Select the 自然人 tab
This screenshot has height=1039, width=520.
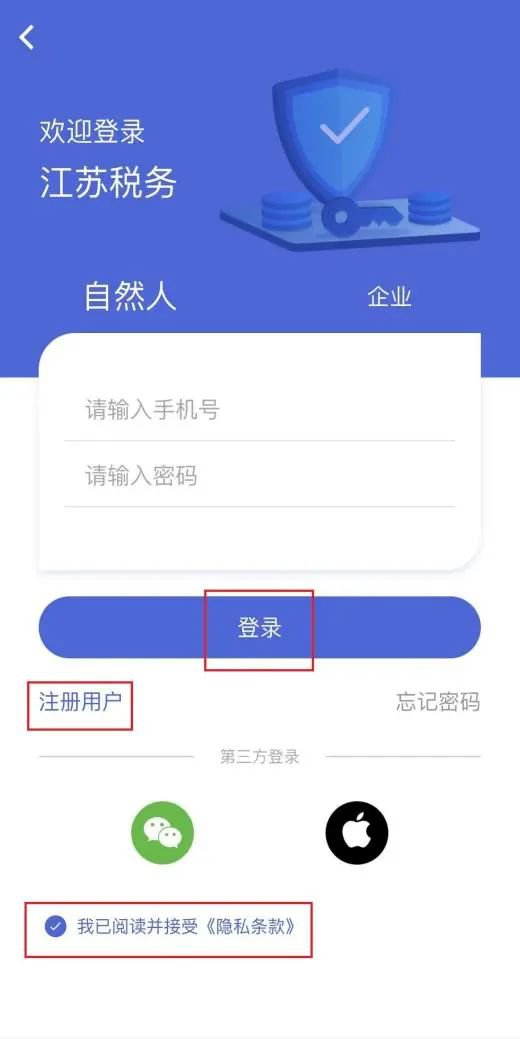[130, 296]
